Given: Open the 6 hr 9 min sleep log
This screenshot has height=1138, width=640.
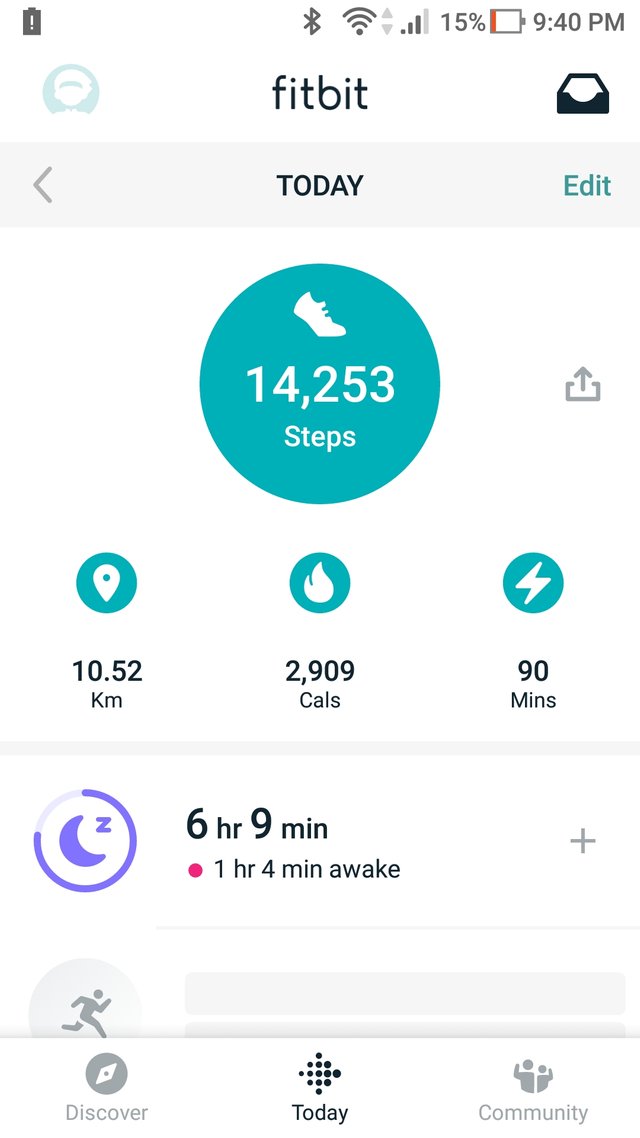Looking at the screenshot, I should 290,840.
